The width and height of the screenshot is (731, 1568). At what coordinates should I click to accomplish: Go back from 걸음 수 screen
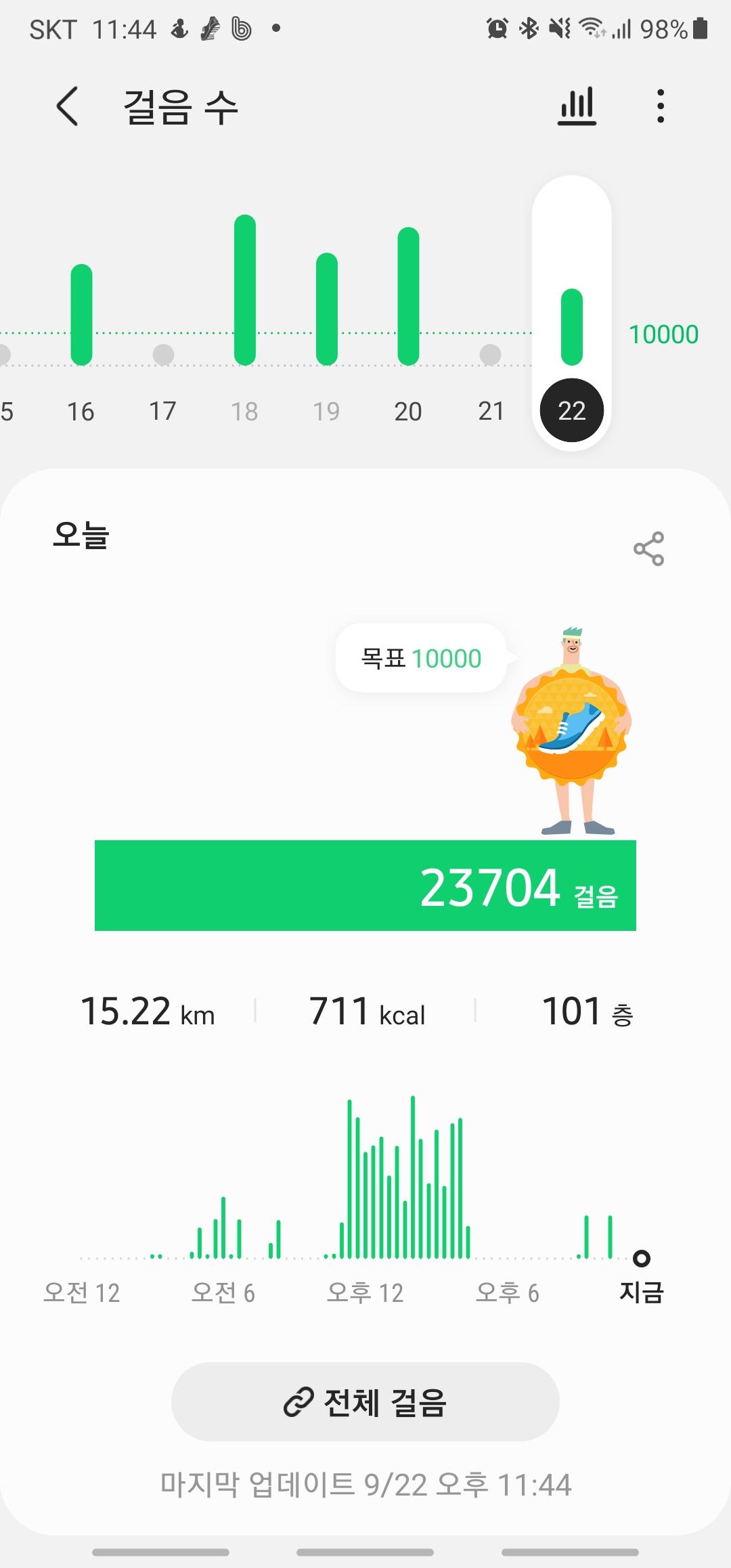tap(67, 106)
